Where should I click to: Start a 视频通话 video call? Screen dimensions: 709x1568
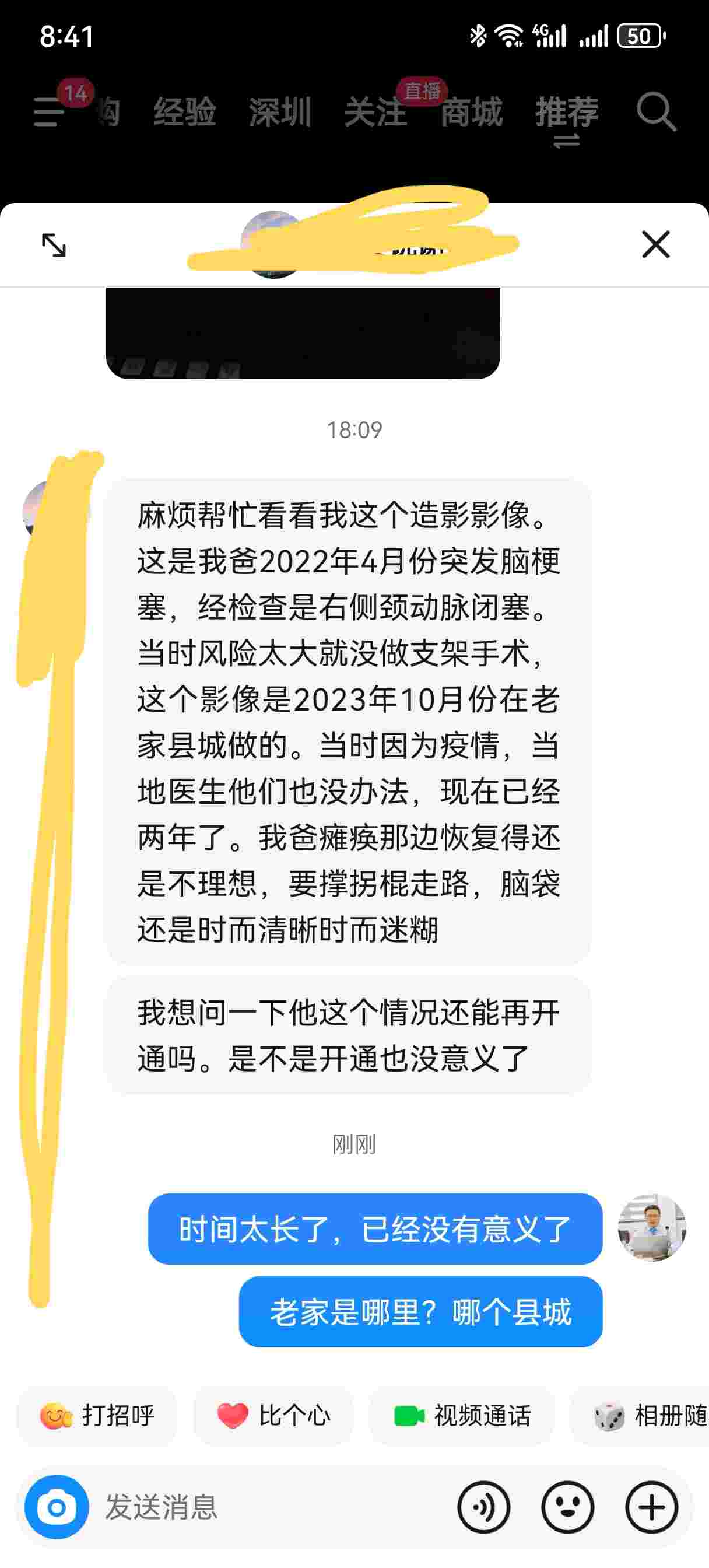click(x=462, y=1415)
